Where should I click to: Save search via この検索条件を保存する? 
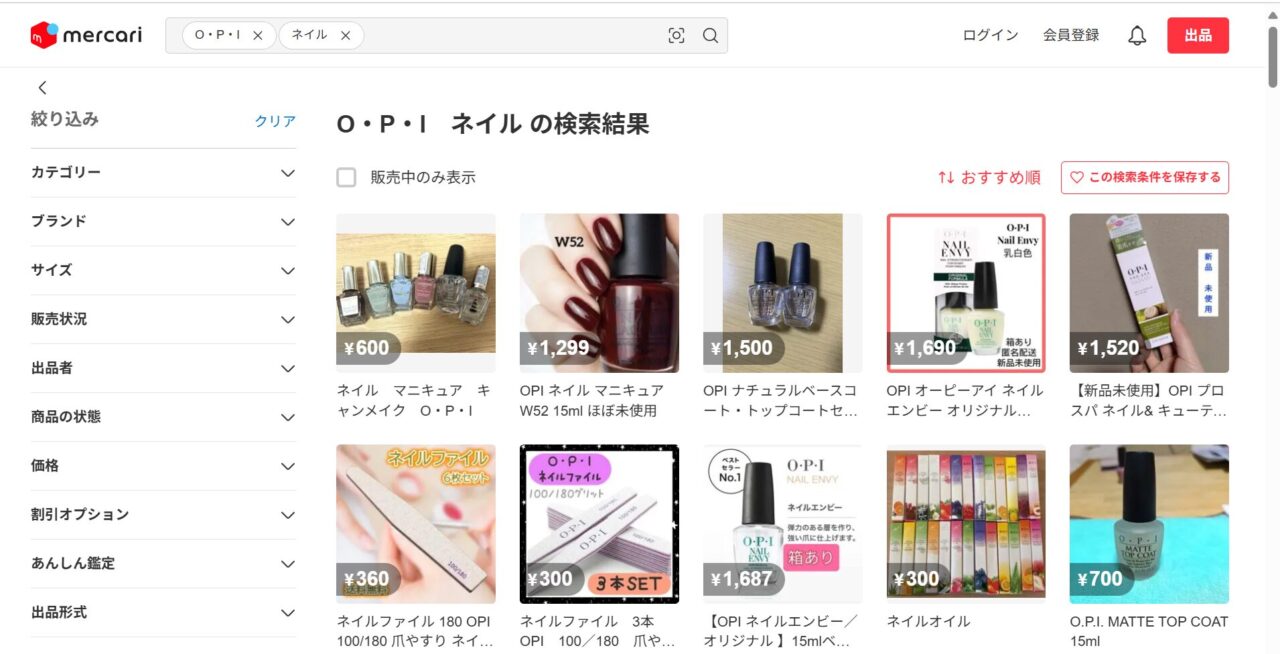[1144, 177]
